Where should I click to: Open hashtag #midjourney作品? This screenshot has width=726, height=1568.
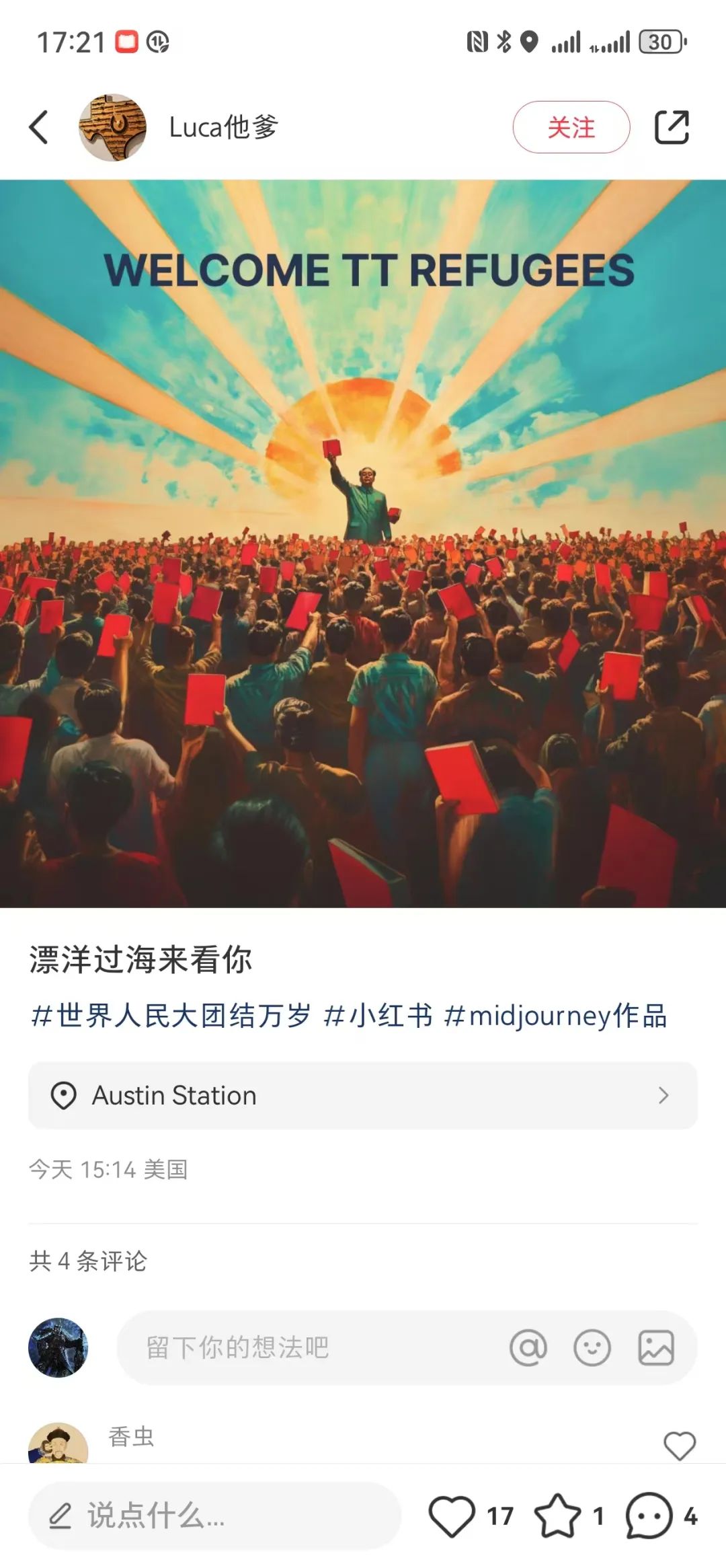555,1016
